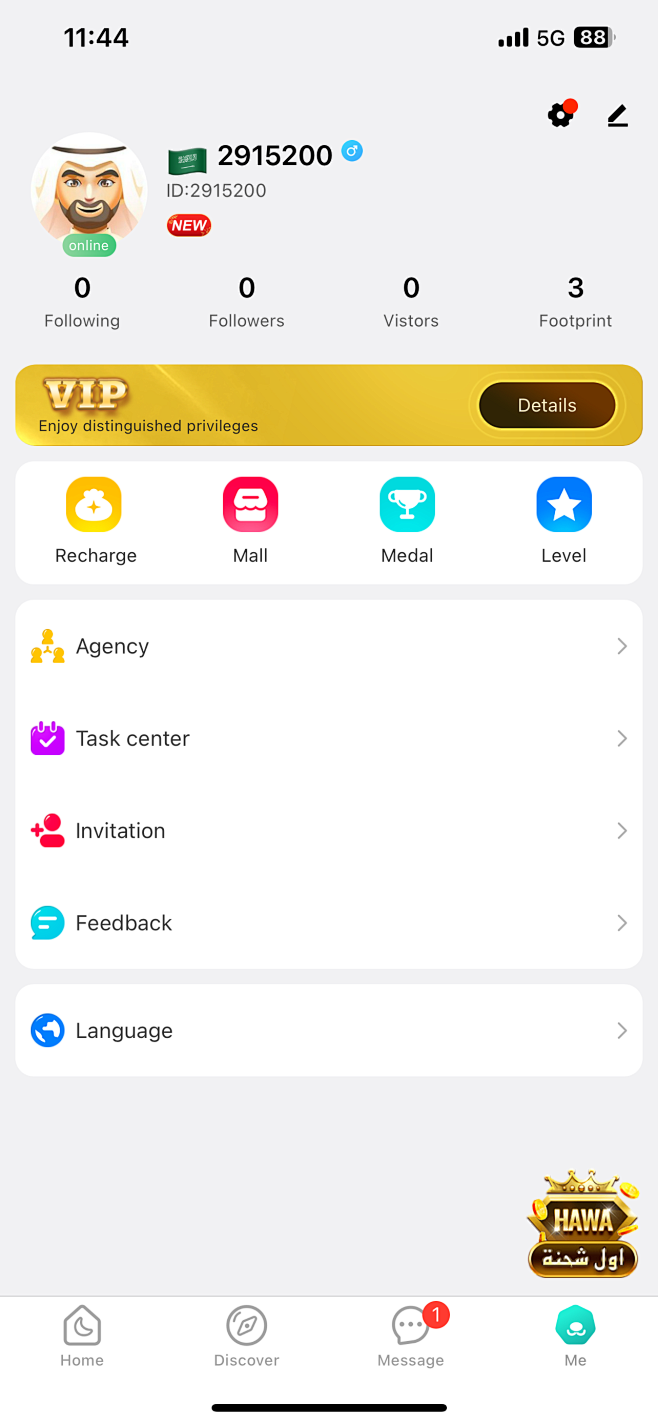Open the Agency row
This screenshot has height=1424, width=658.
coord(329,647)
